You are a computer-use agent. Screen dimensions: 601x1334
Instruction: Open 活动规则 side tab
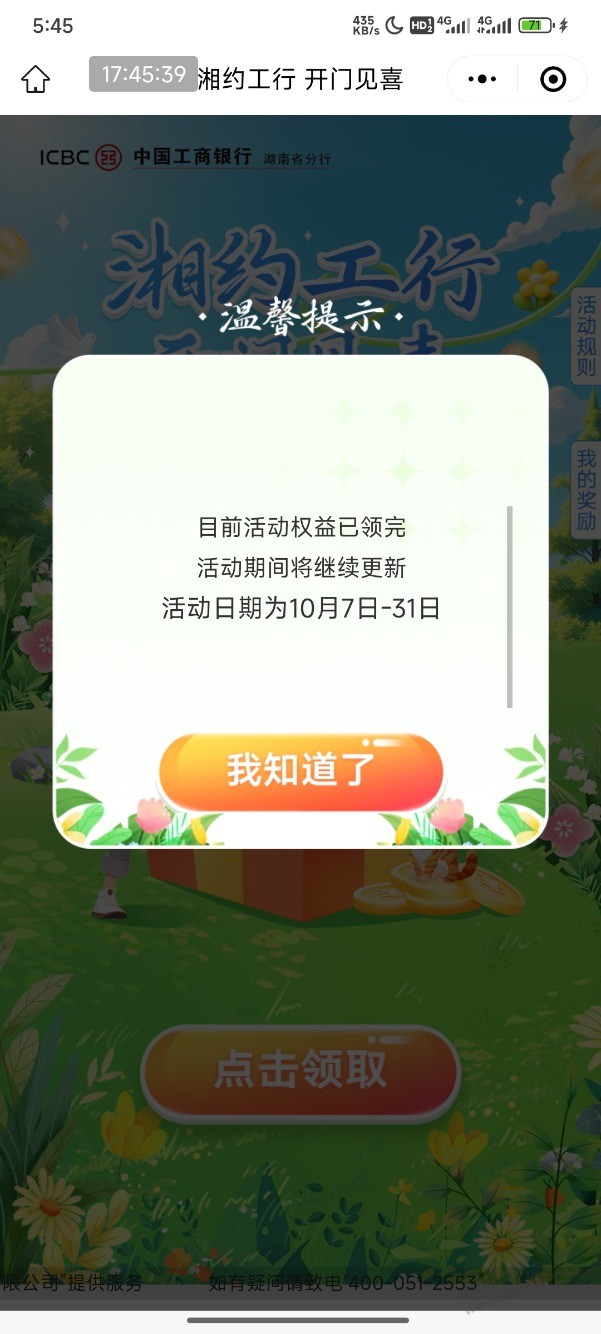point(586,336)
